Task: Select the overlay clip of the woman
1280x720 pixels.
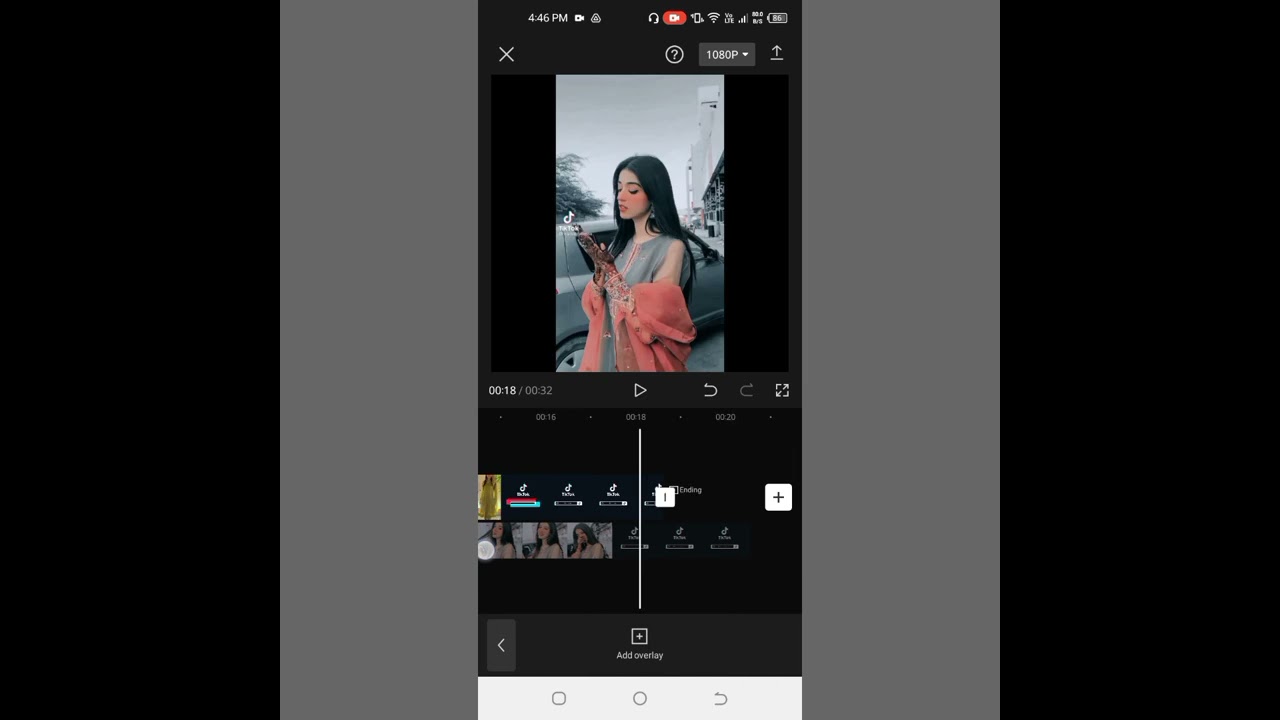Action: [x=548, y=541]
